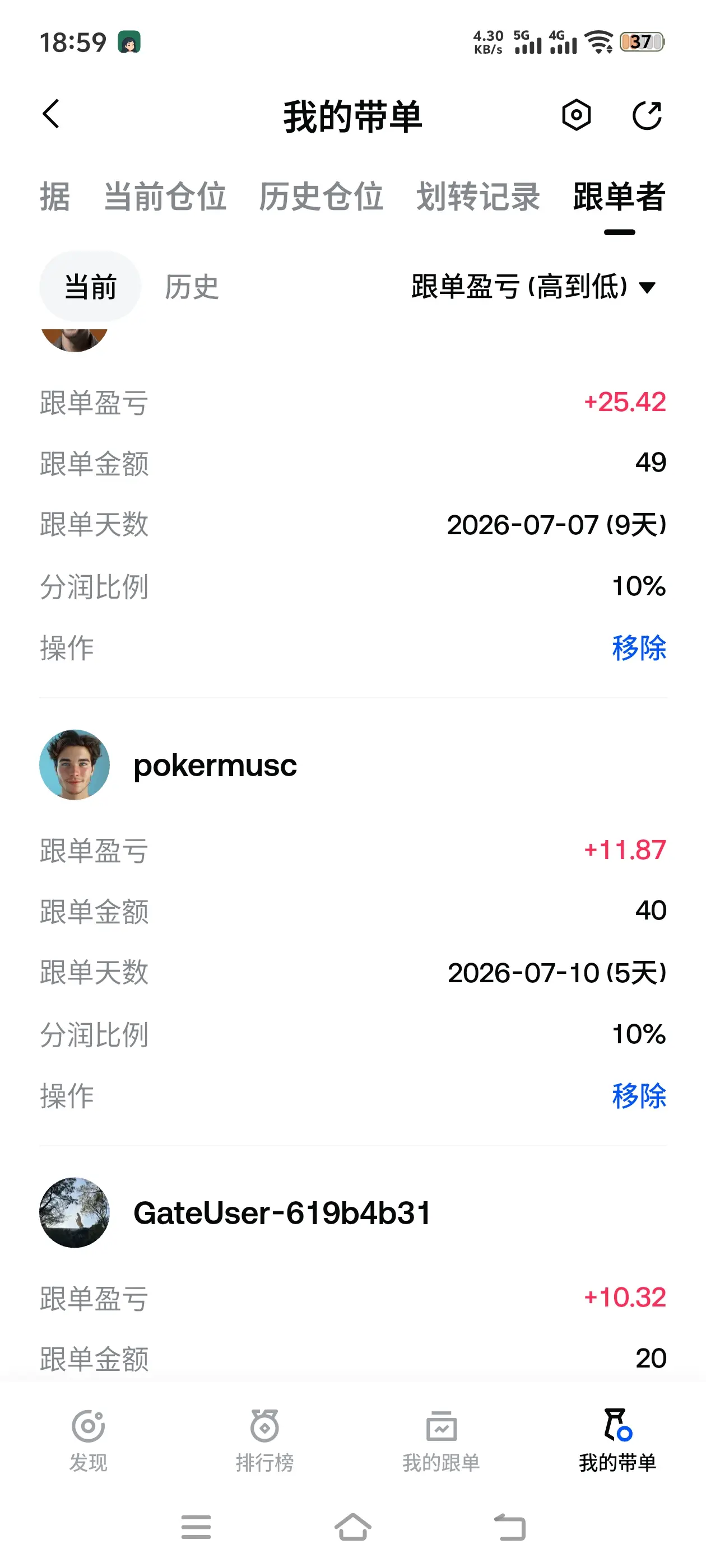Expand the 跟单盈亏 (高到低) sort dropdown

[533, 287]
